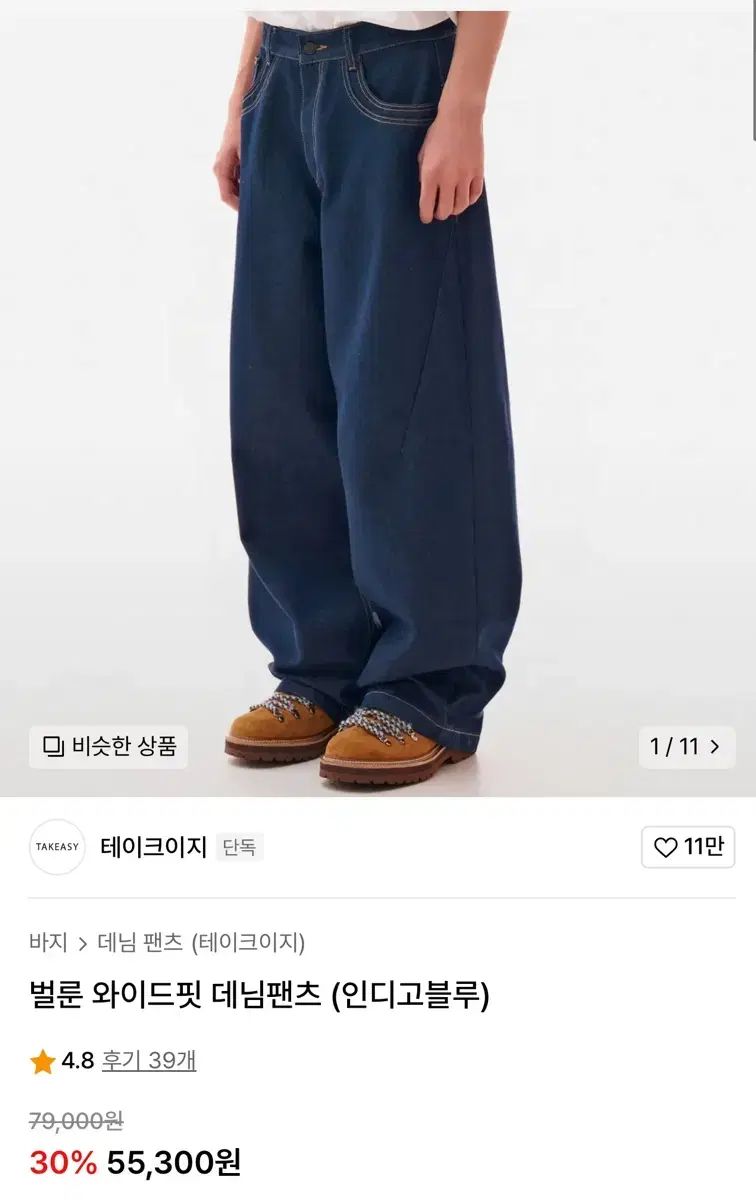Open similar products (비슷한 상품)
Screen dimensions: 756x1200
[109, 746]
